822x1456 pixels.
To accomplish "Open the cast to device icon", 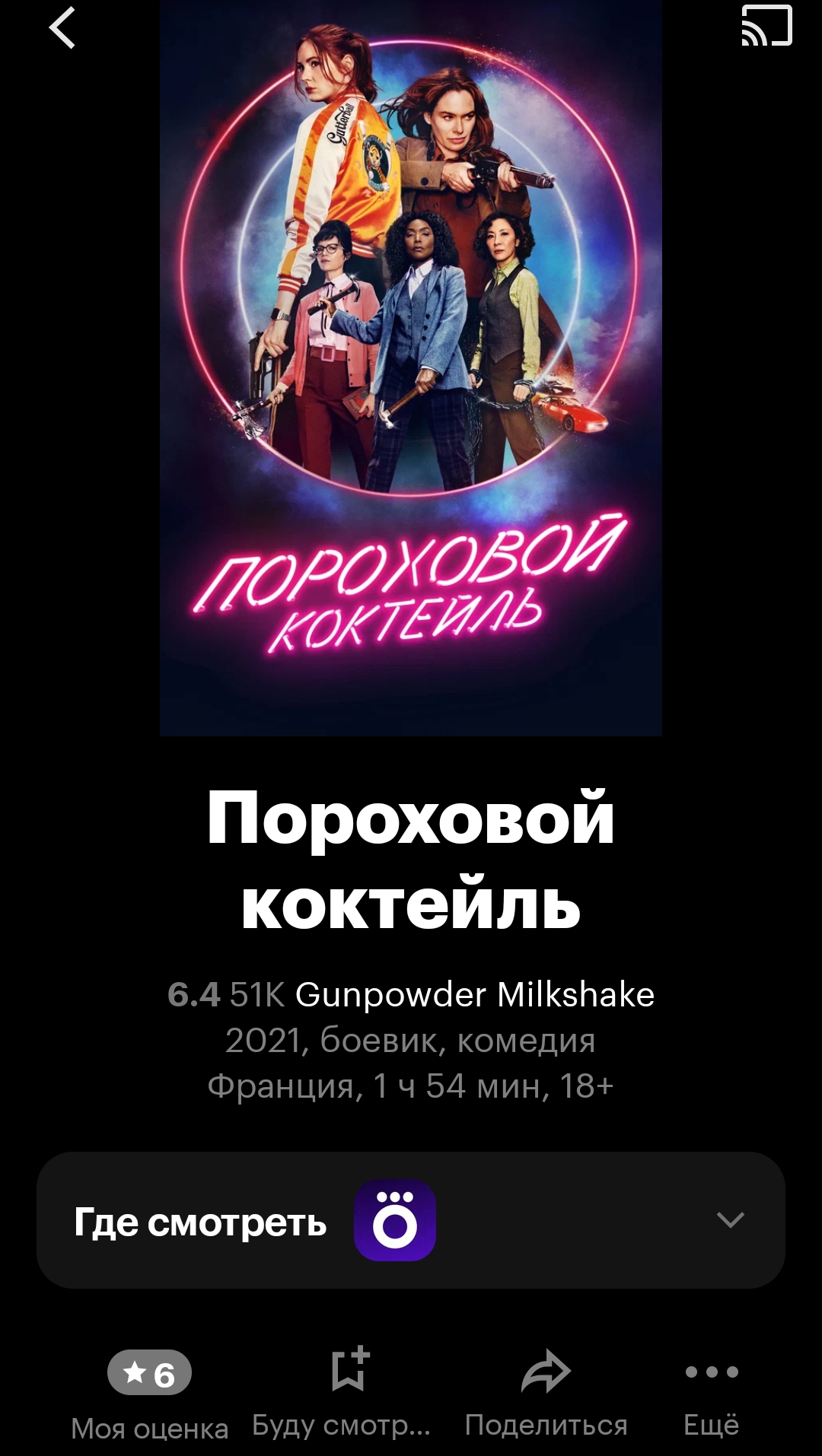I will [x=766, y=26].
